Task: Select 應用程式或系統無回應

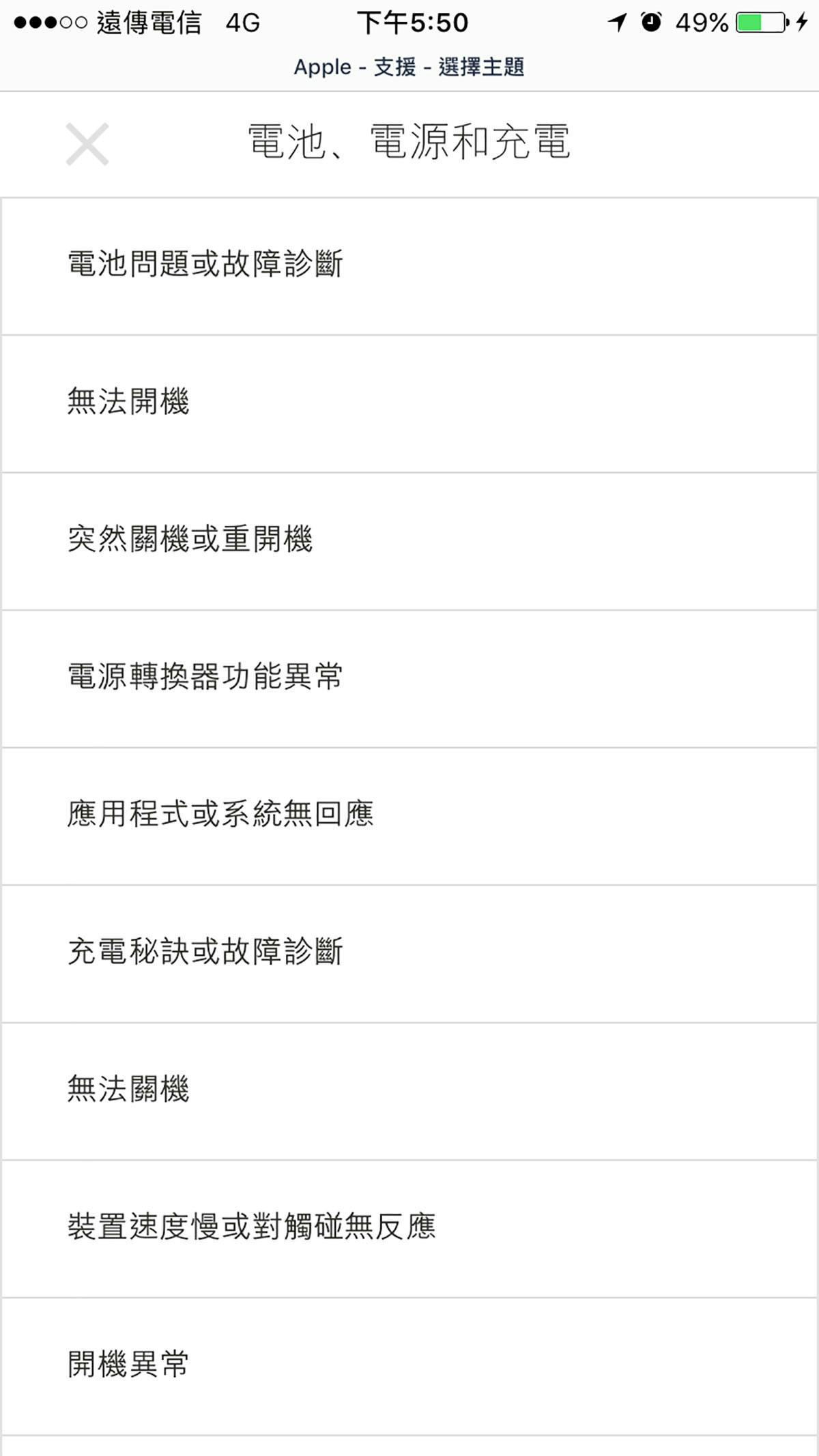Action: tap(220, 815)
